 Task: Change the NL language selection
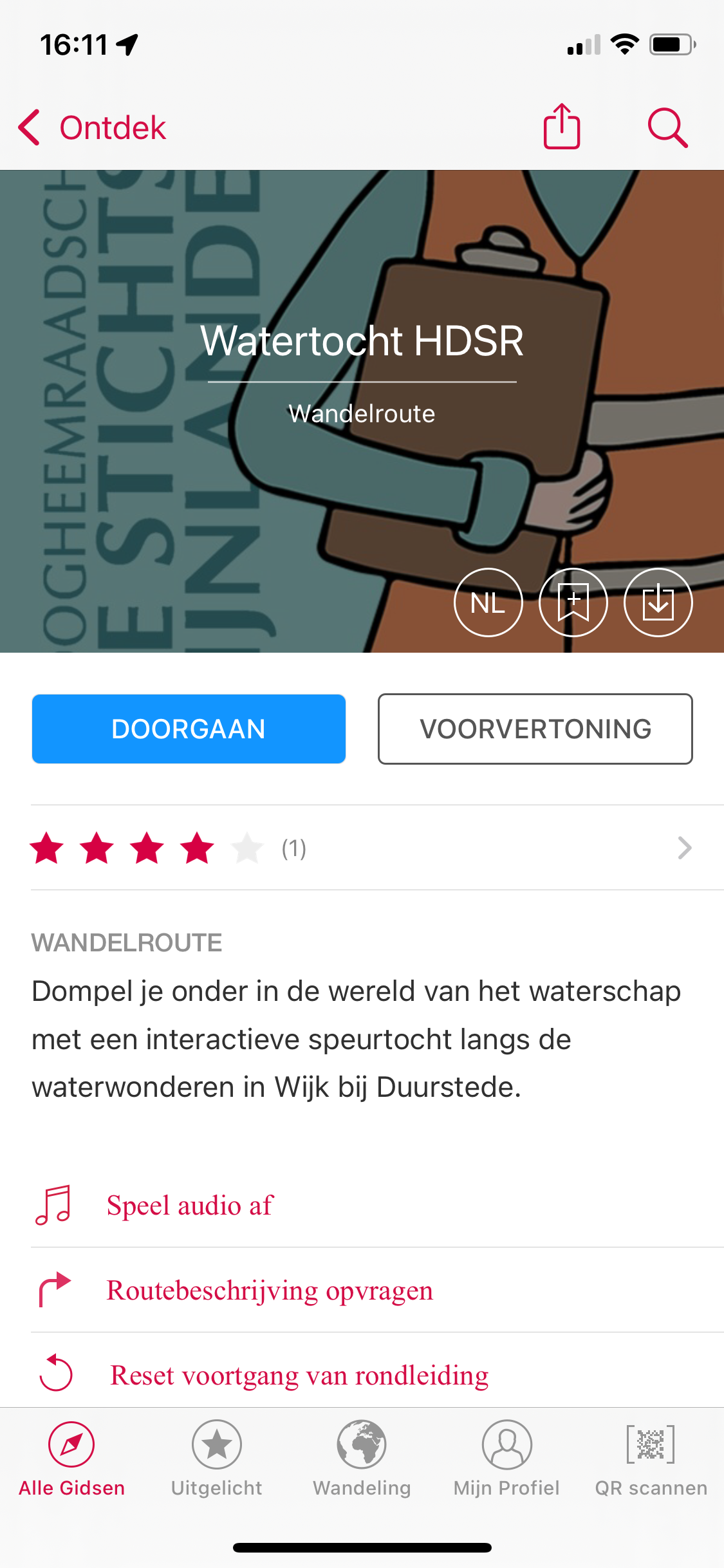(x=488, y=602)
